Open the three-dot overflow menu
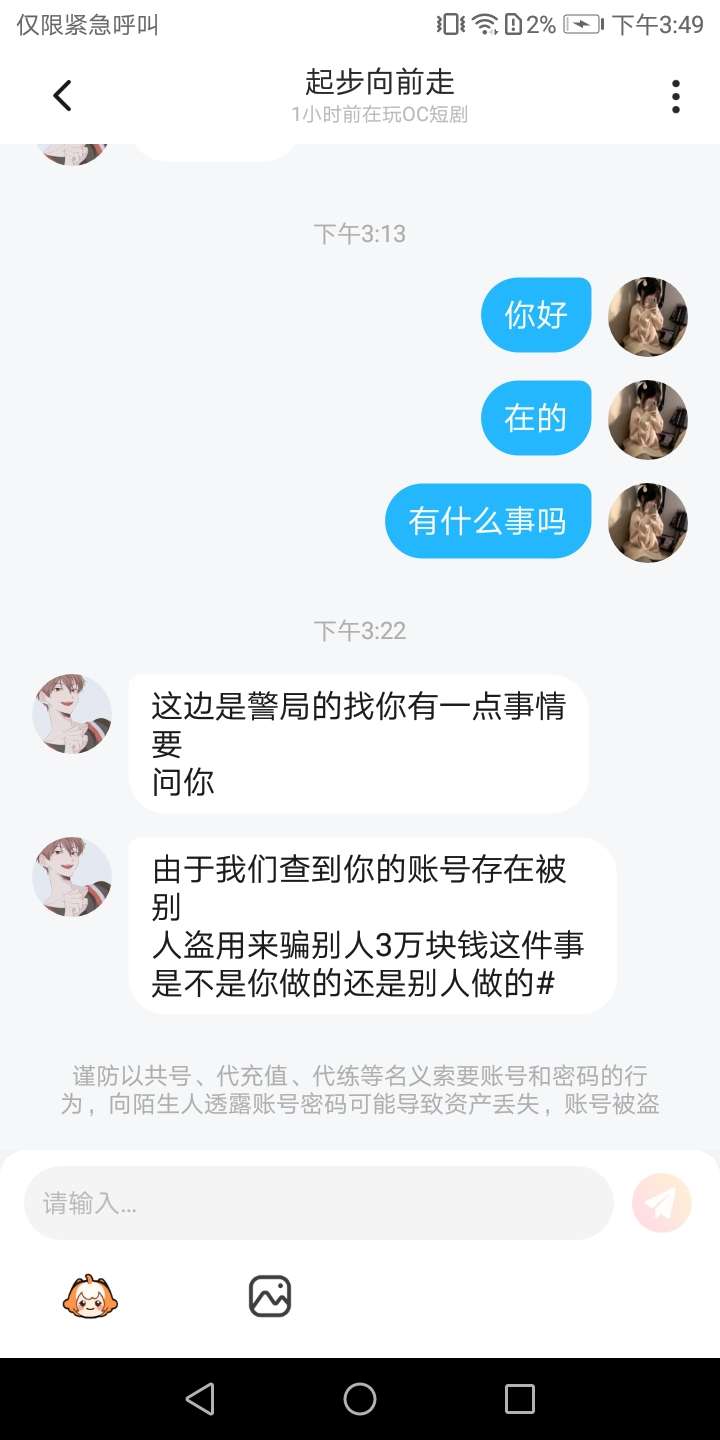This screenshot has width=720, height=1440. click(676, 96)
